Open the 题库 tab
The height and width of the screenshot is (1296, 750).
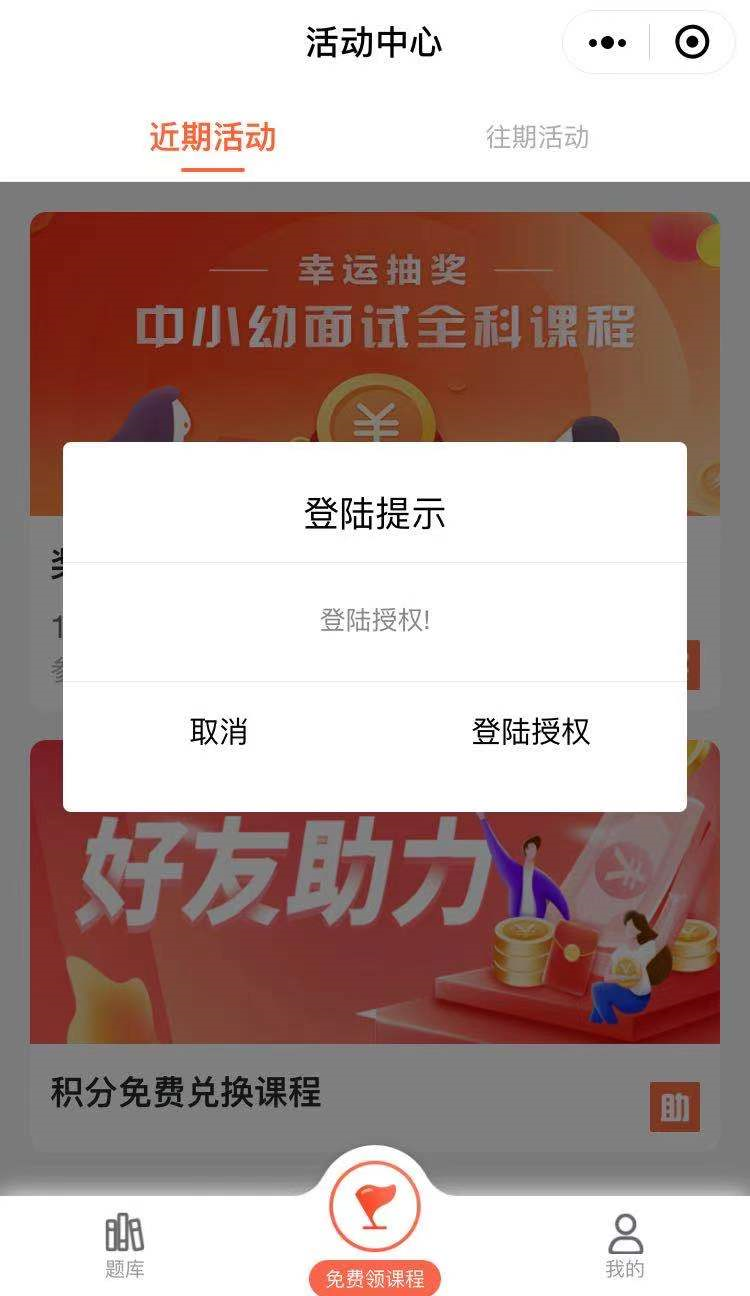pyautogui.click(x=125, y=1245)
